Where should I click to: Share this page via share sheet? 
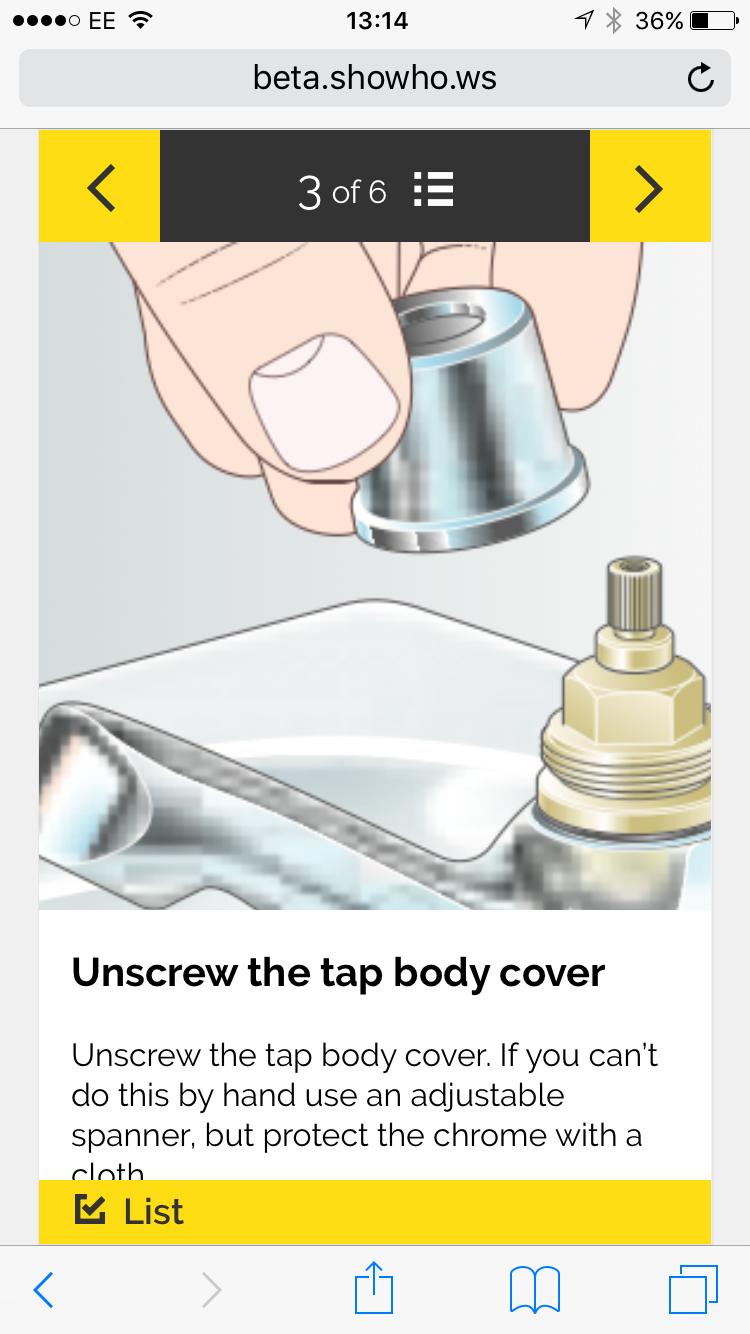click(374, 1288)
